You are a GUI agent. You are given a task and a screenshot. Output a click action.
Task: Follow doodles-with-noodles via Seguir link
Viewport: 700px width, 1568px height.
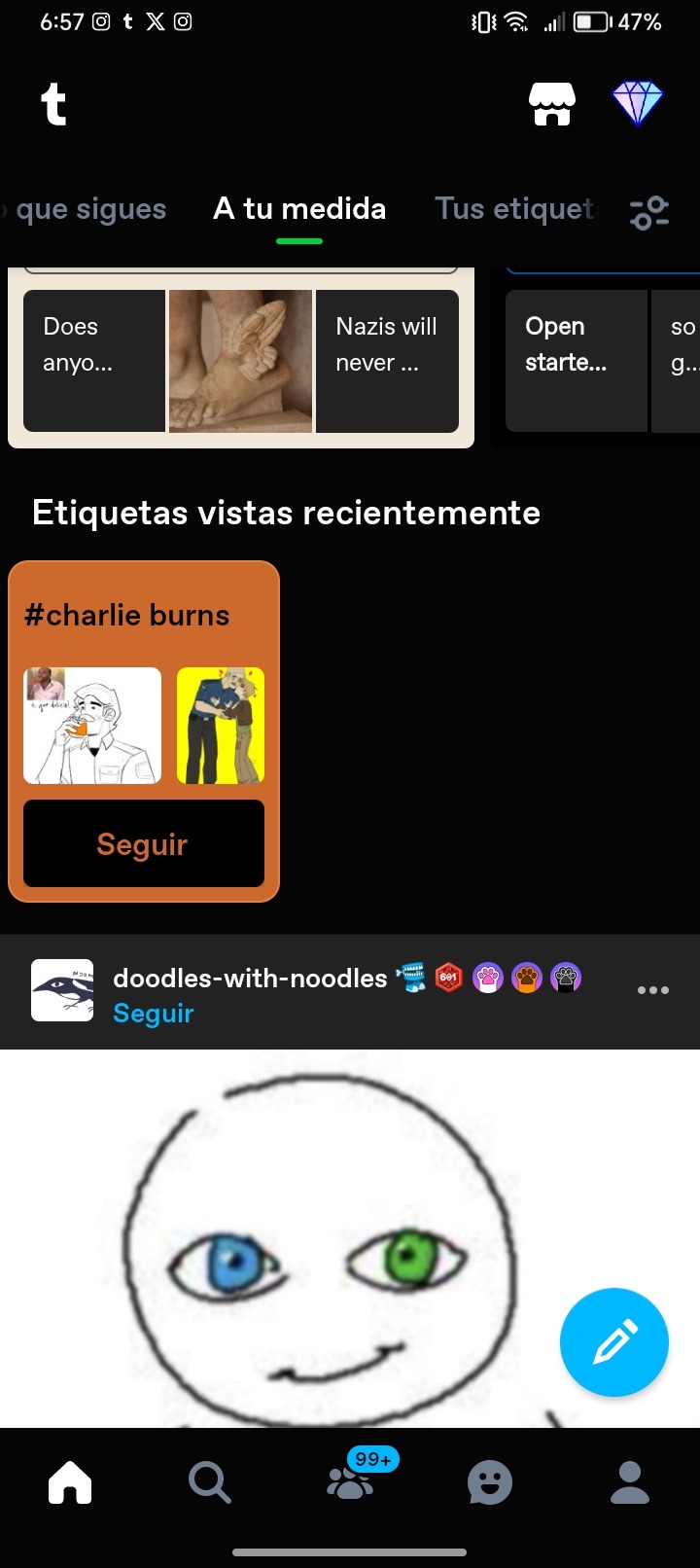pos(154,1014)
